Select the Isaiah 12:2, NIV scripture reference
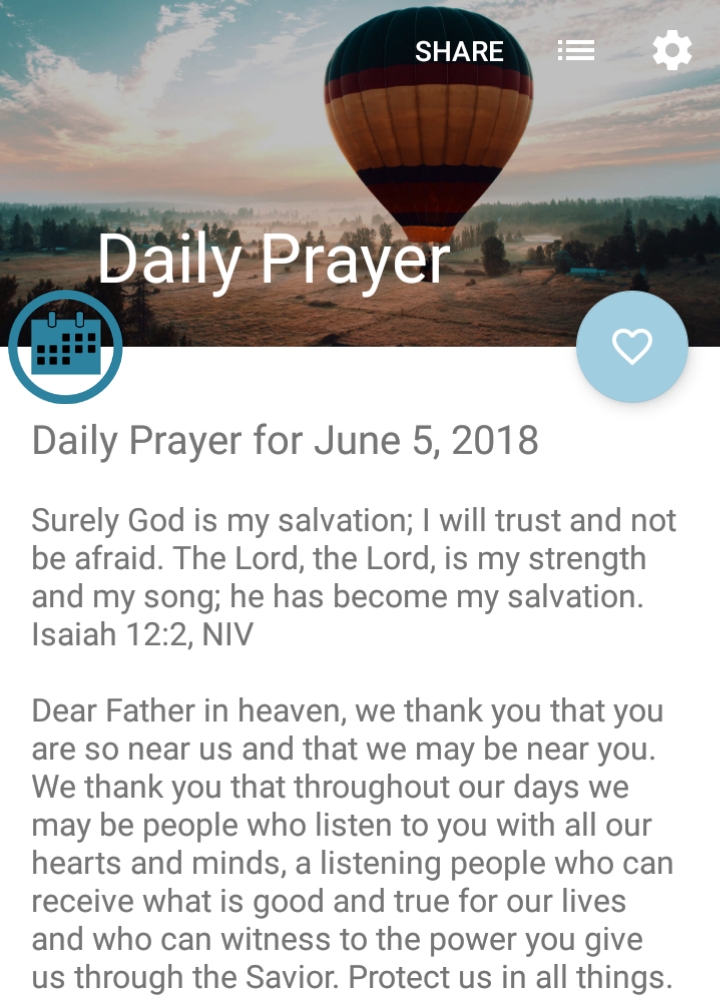 point(140,632)
